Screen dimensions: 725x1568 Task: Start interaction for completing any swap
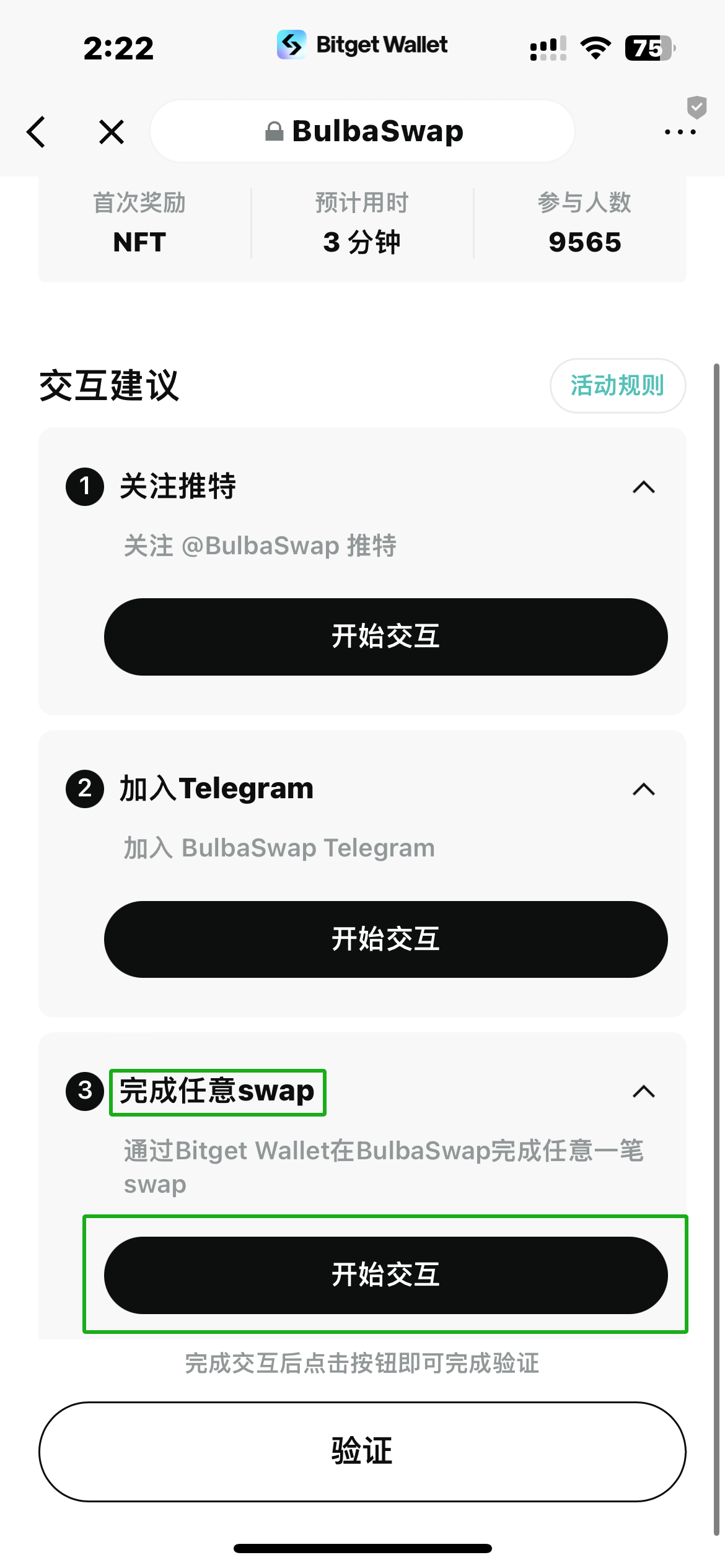(385, 1275)
